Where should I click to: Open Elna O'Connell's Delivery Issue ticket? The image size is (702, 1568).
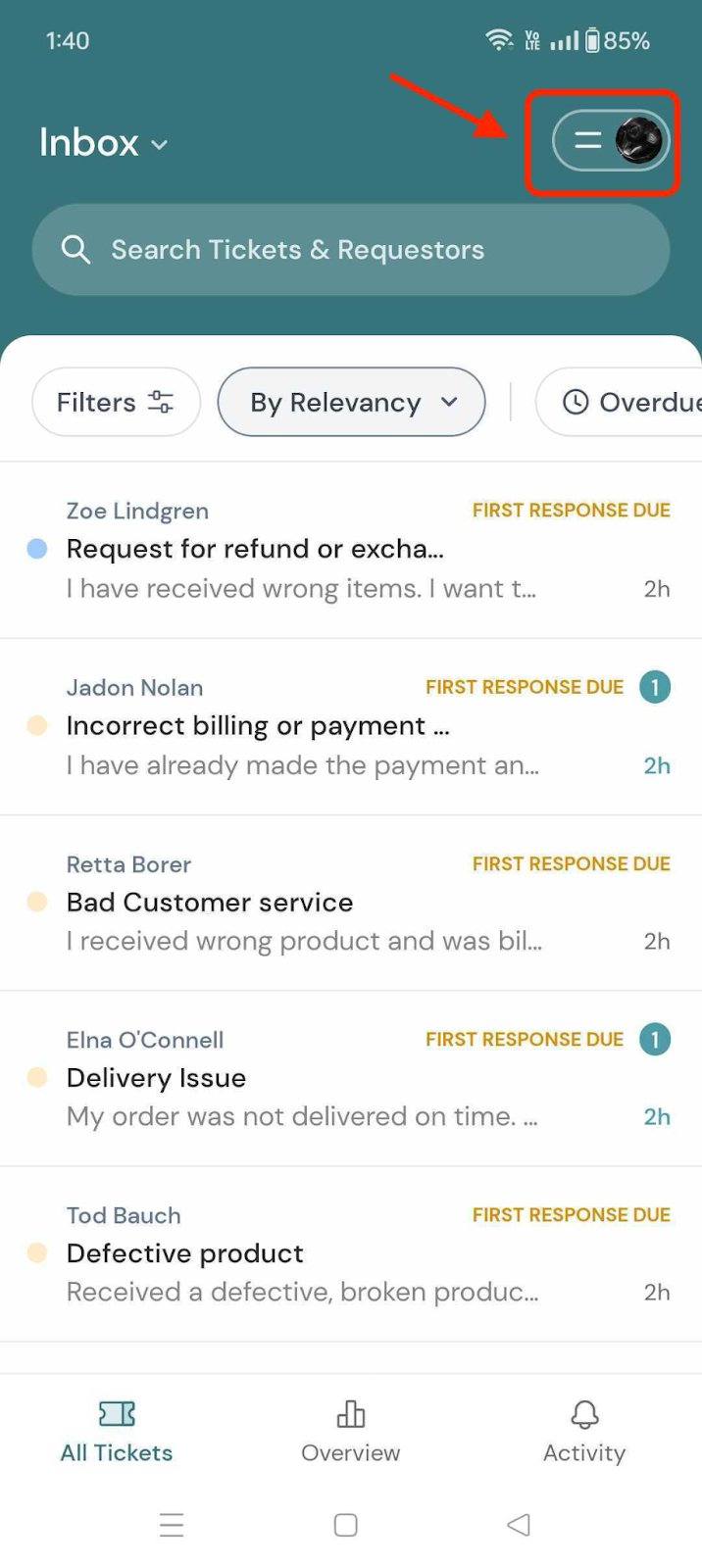click(351, 1078)
